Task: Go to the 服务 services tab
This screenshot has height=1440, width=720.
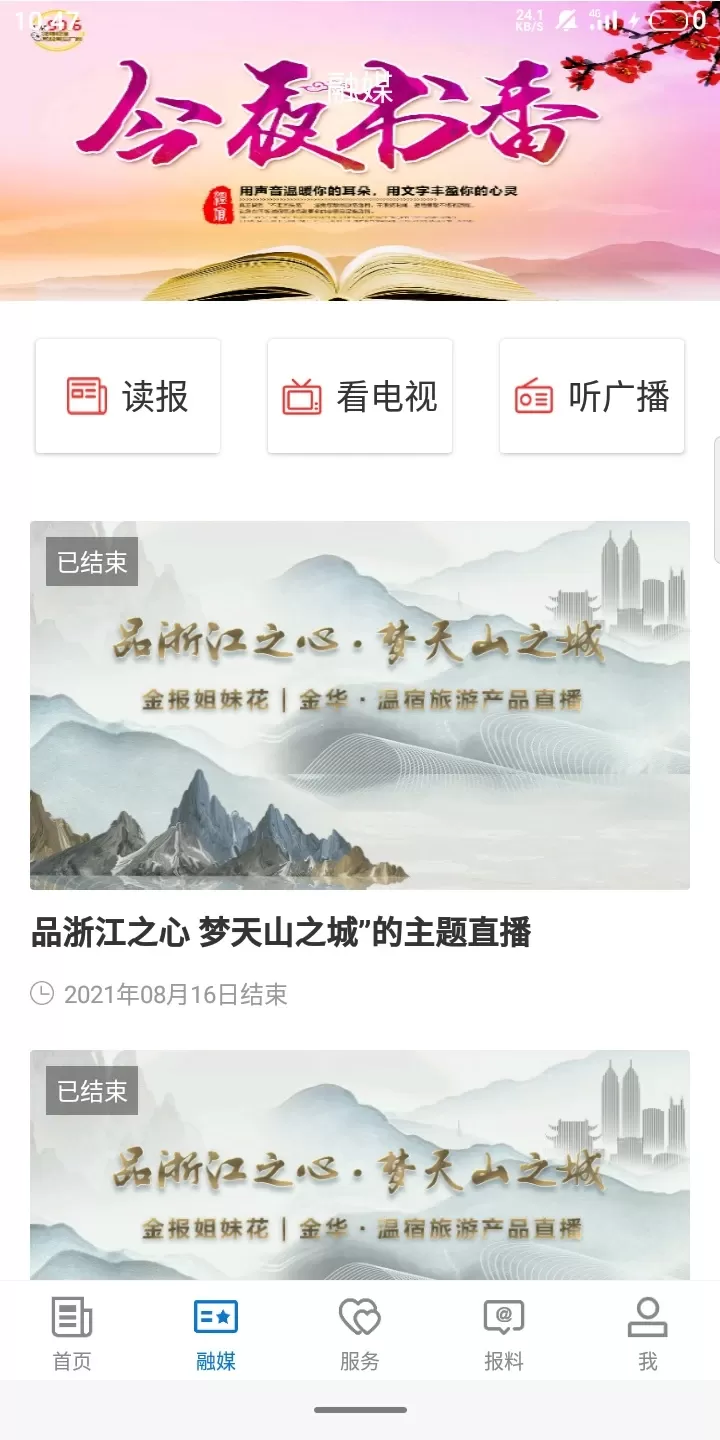Action: 360,1333
